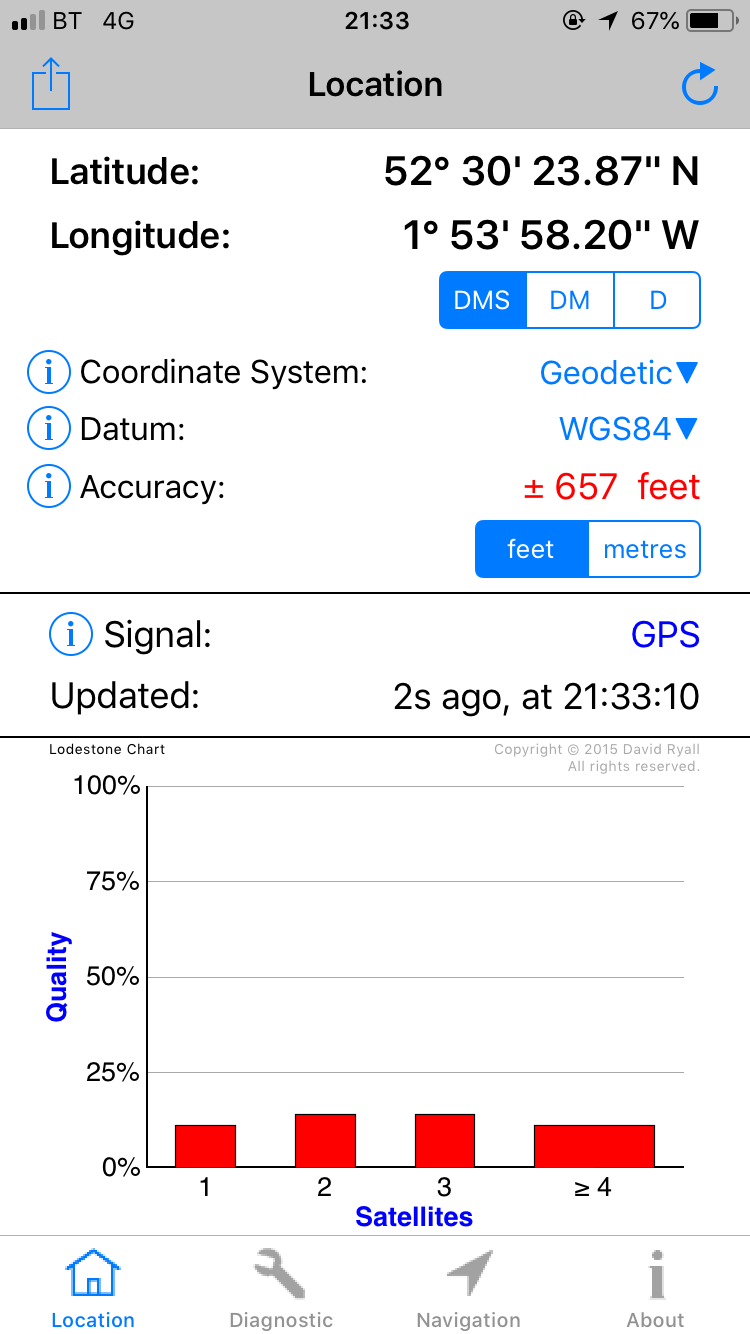This screenshot has width=750, height=1334.
Task: Open the Geodetic coordinate system dropdown
Action: (x=618, y=373)
